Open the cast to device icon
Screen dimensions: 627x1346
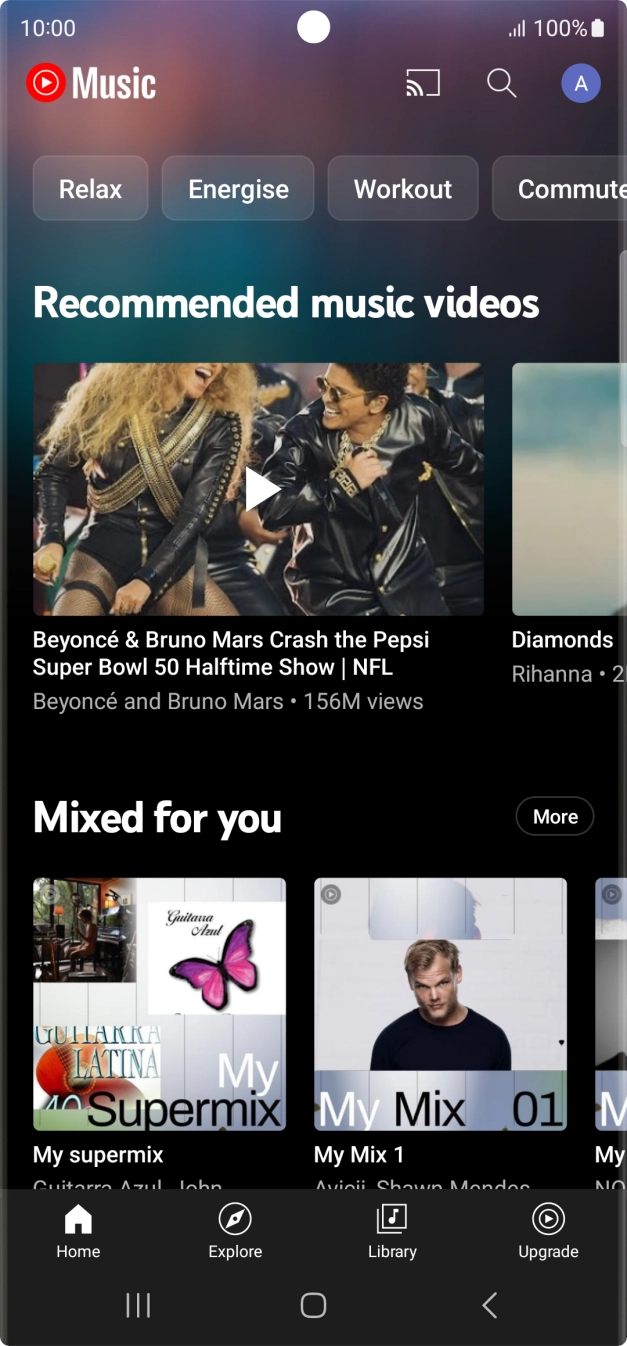(x=422, y=83)
